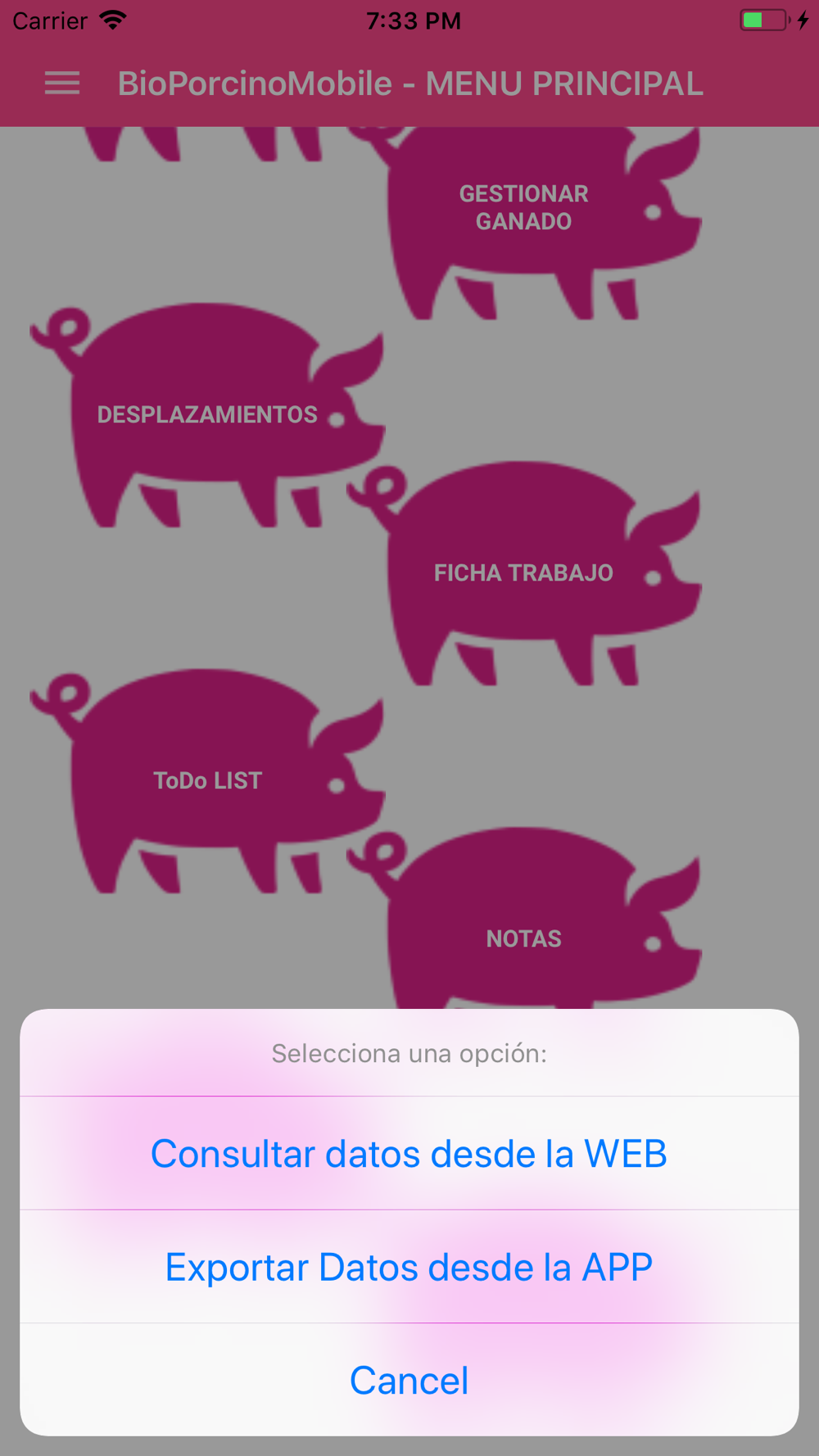Select Consultar datos desde la WEB

click(x=409, y=1154)
